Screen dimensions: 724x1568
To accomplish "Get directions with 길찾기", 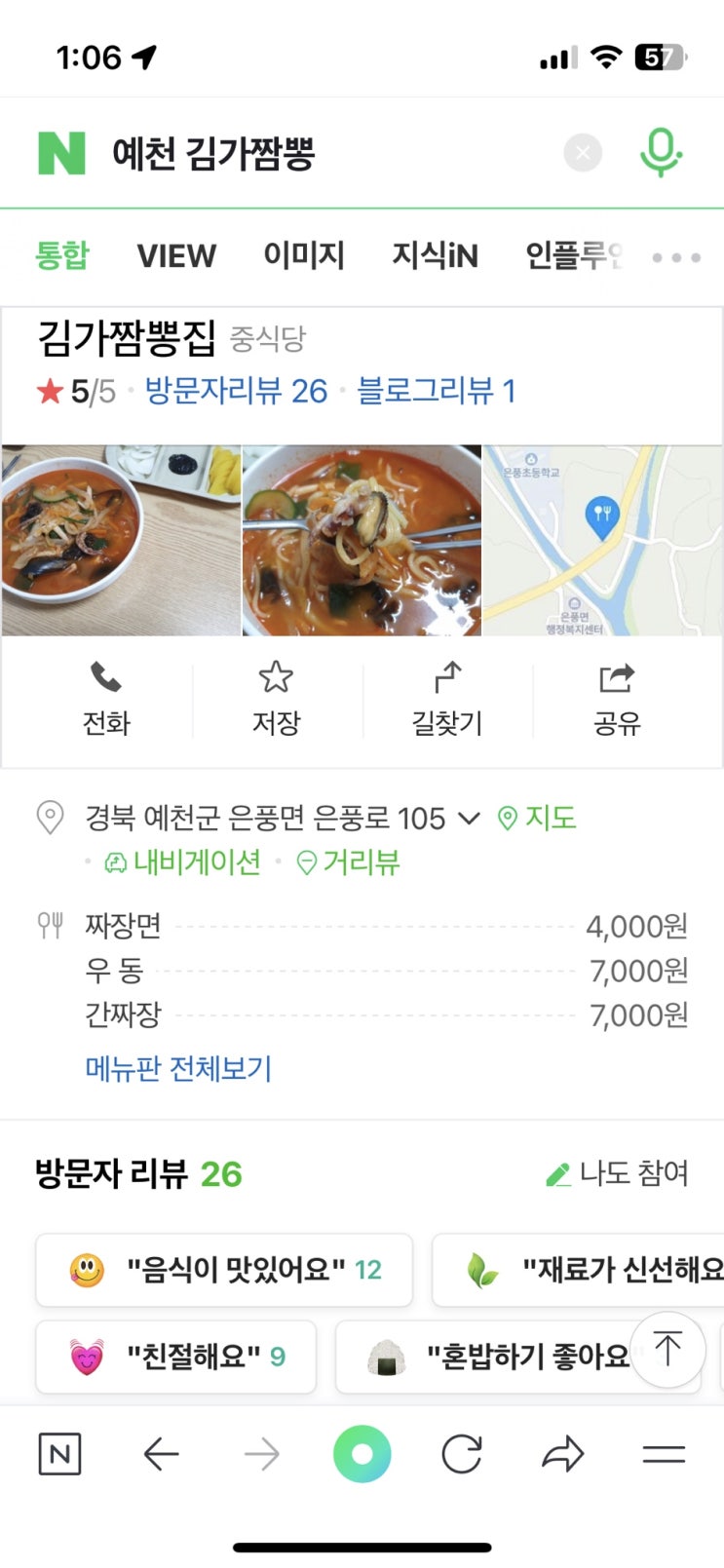I will coord(447,699).
